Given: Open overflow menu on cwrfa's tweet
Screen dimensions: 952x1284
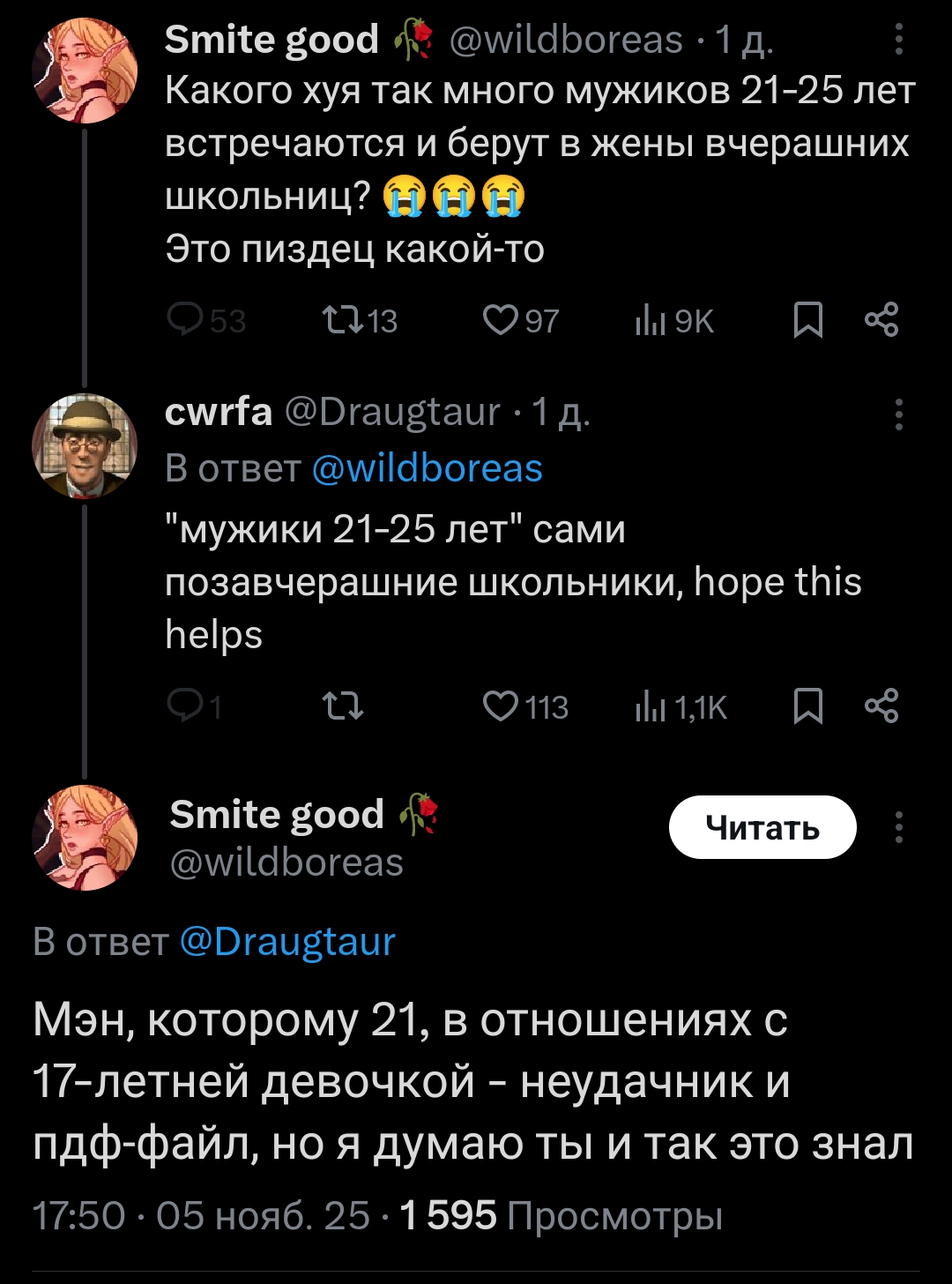Looking at the screenshot, I should coord(898,414).
